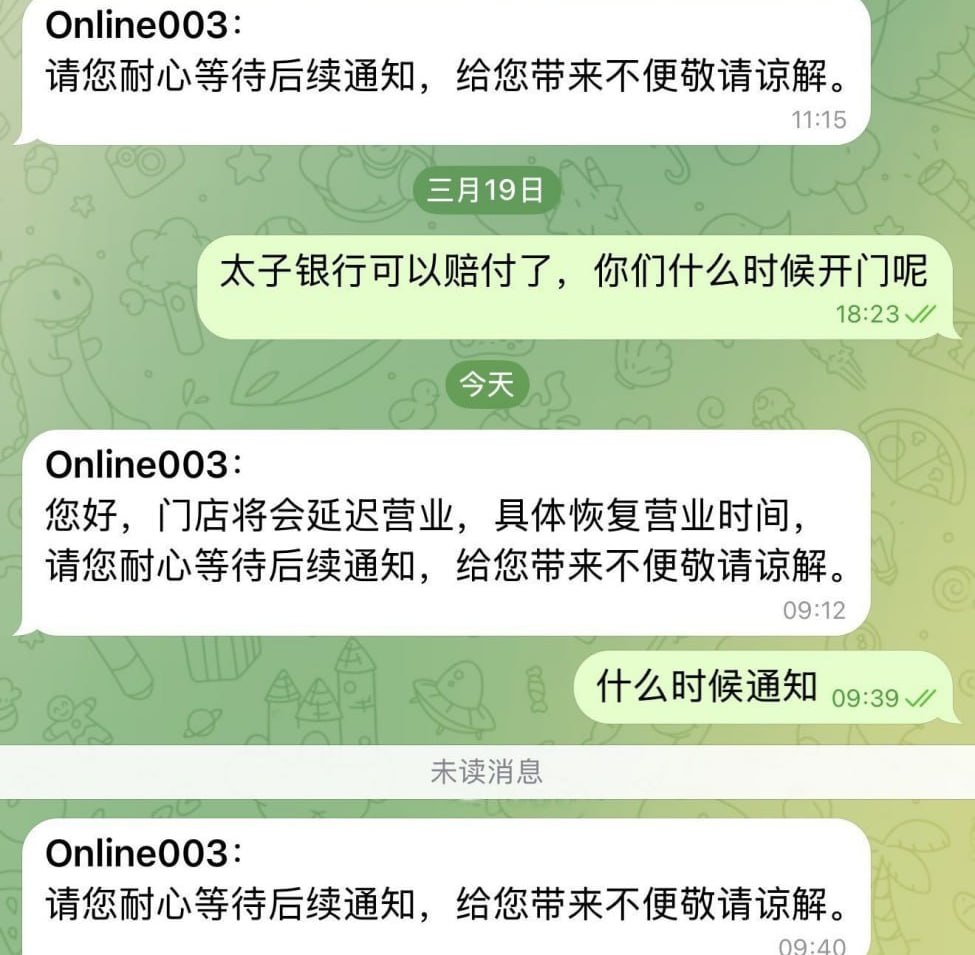Open the 今天 date separator chip

[487, 384]
